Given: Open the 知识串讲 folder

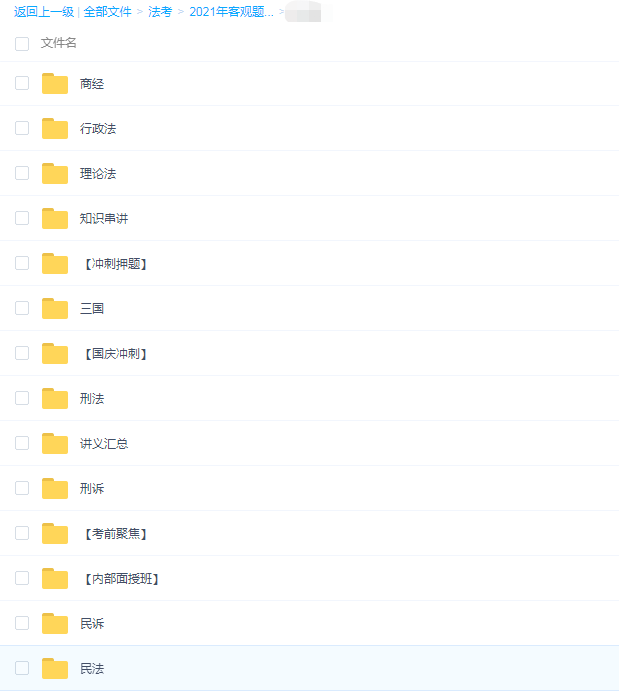Looking at the screenshot, I should 104,219.
